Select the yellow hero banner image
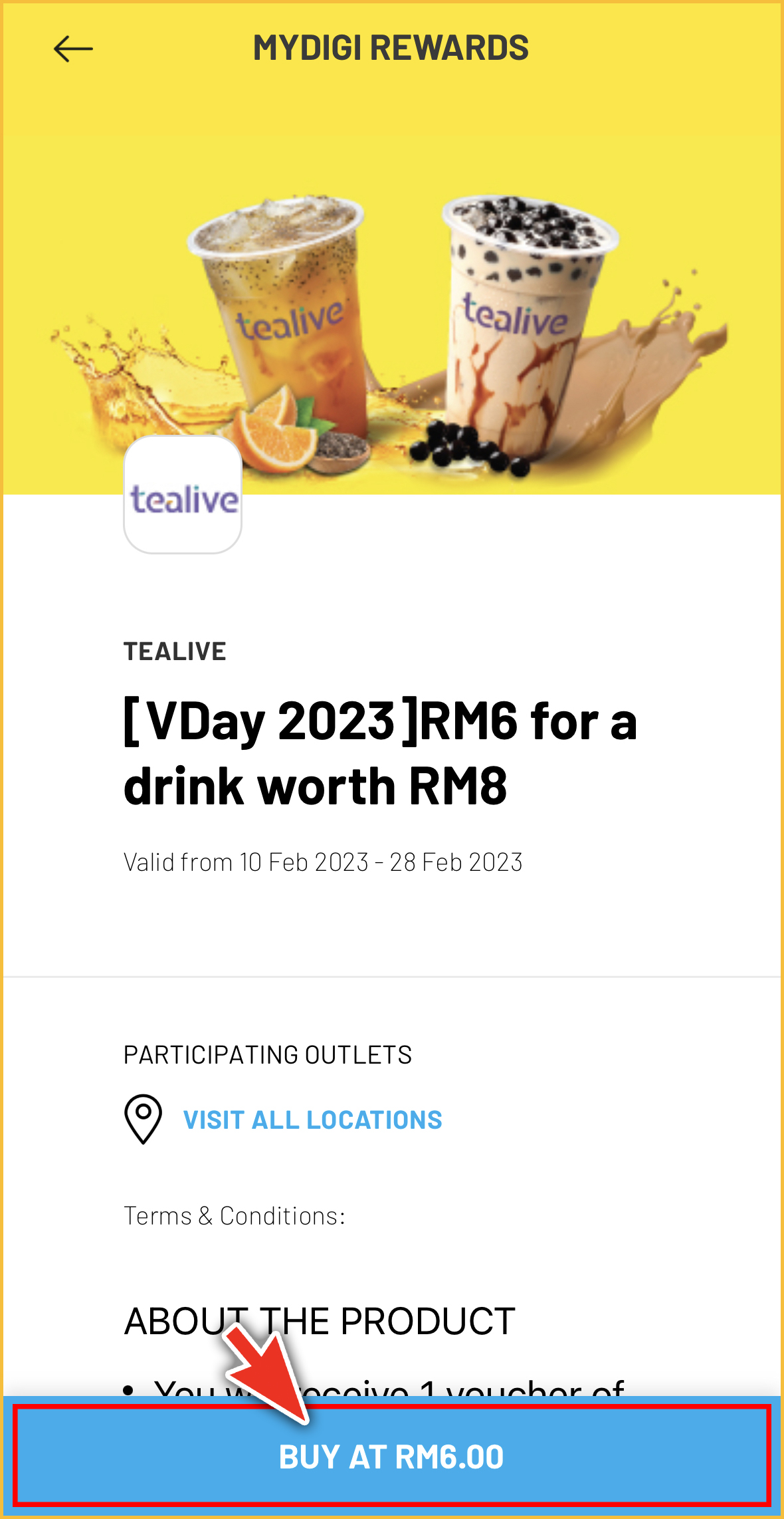 point(392,299)
